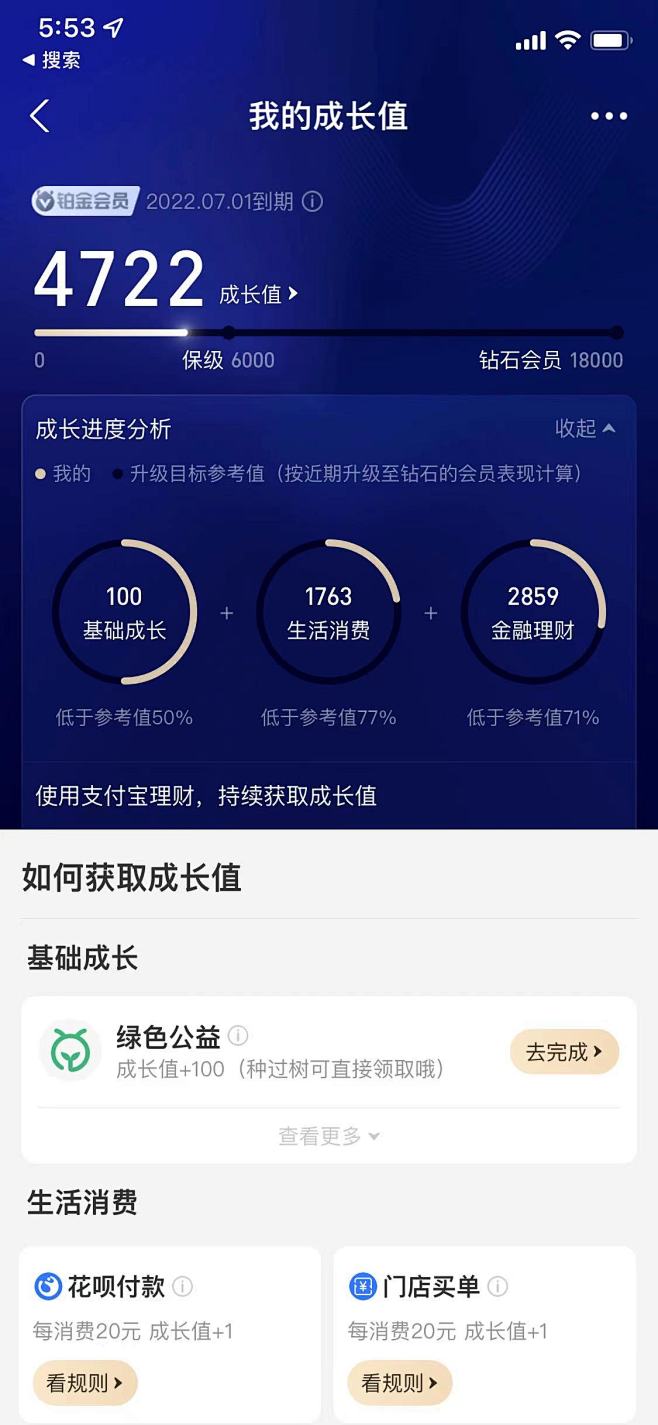Viewport: 658px width, 1425px height.
Task: Go back using the top-left arrow
Action: point(40,116)
